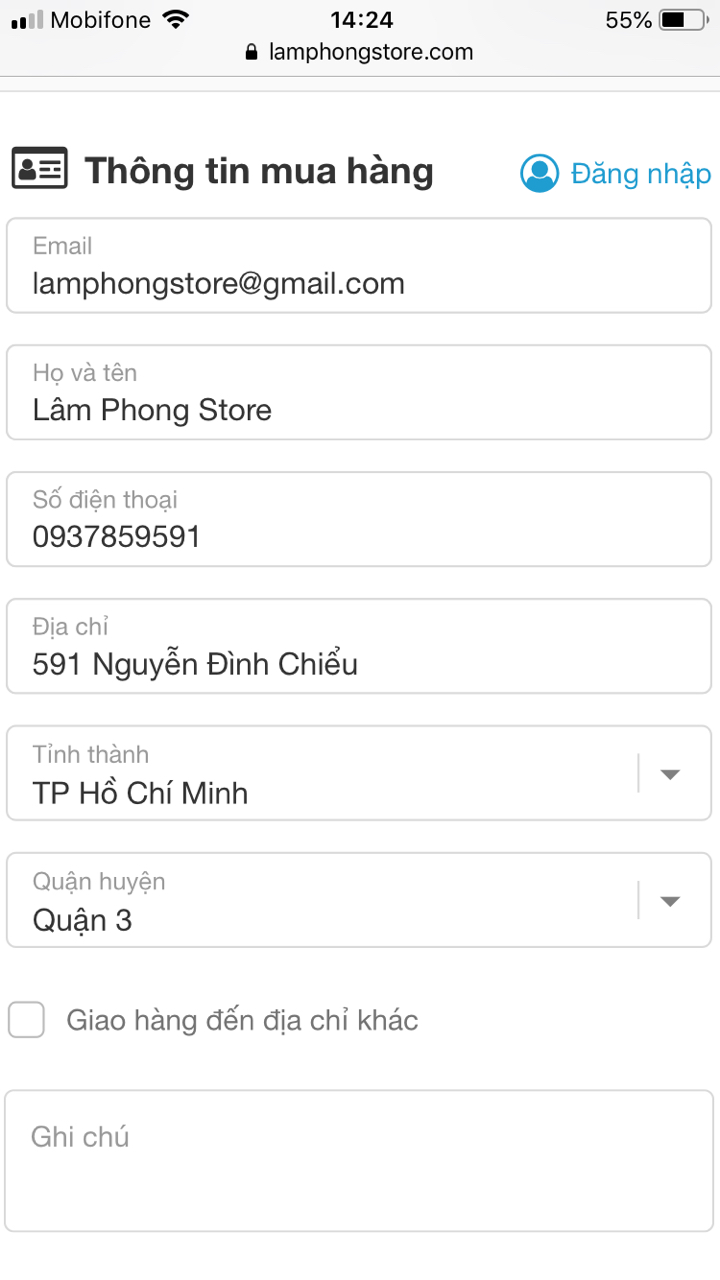Open the Quận huyện district dropdown

point(358,901)
